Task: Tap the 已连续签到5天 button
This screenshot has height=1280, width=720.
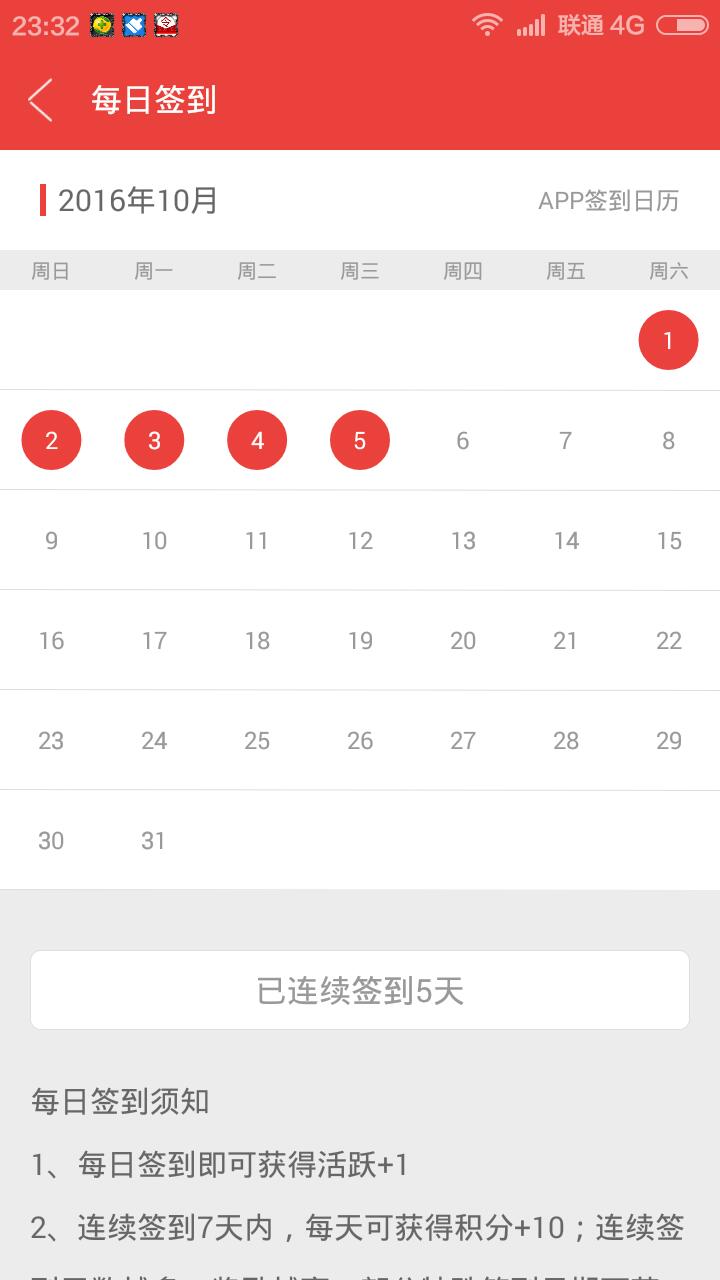Action: pyautogui.click(x=360, y=990)
